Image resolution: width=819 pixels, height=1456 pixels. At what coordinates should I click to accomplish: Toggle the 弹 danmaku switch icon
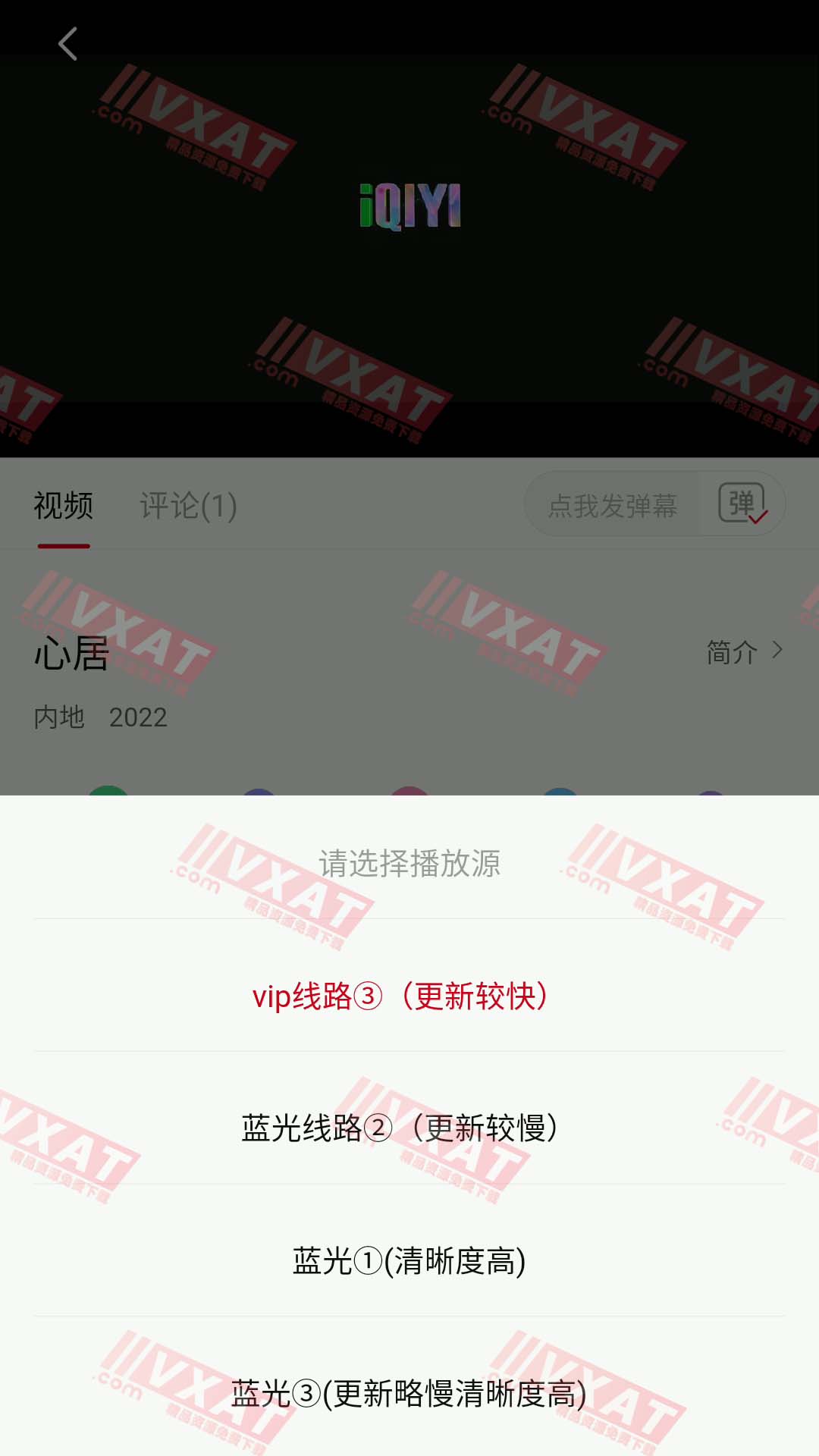tap(743, 504)
